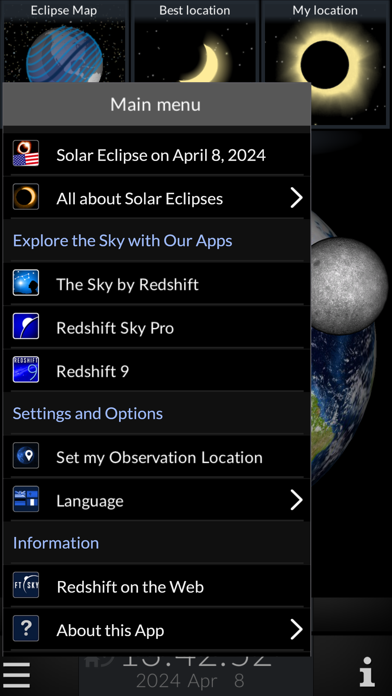Open All about Solar Eclipses
This screenshot has height=696, width=392.
(x=156, y=198)
